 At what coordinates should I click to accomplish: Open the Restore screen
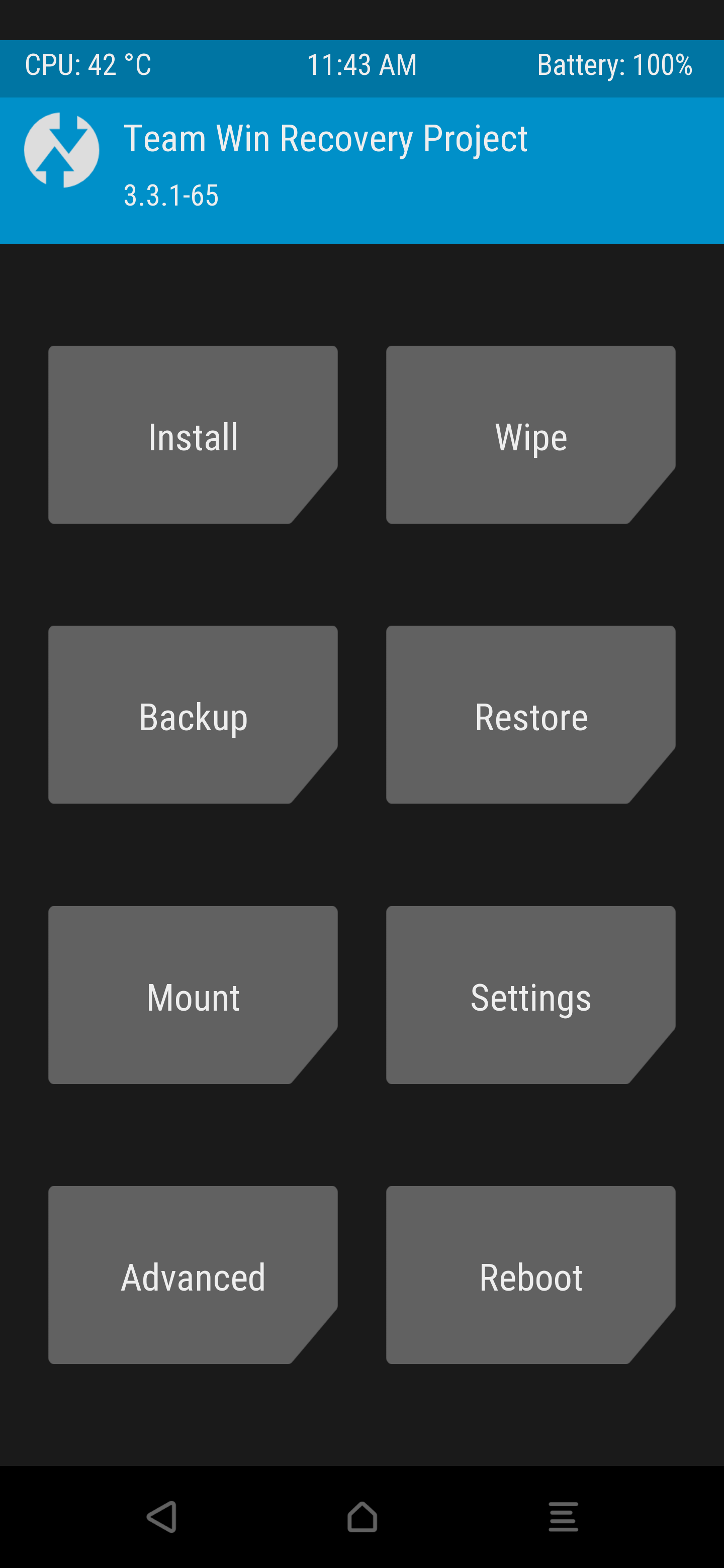(530, 715)
